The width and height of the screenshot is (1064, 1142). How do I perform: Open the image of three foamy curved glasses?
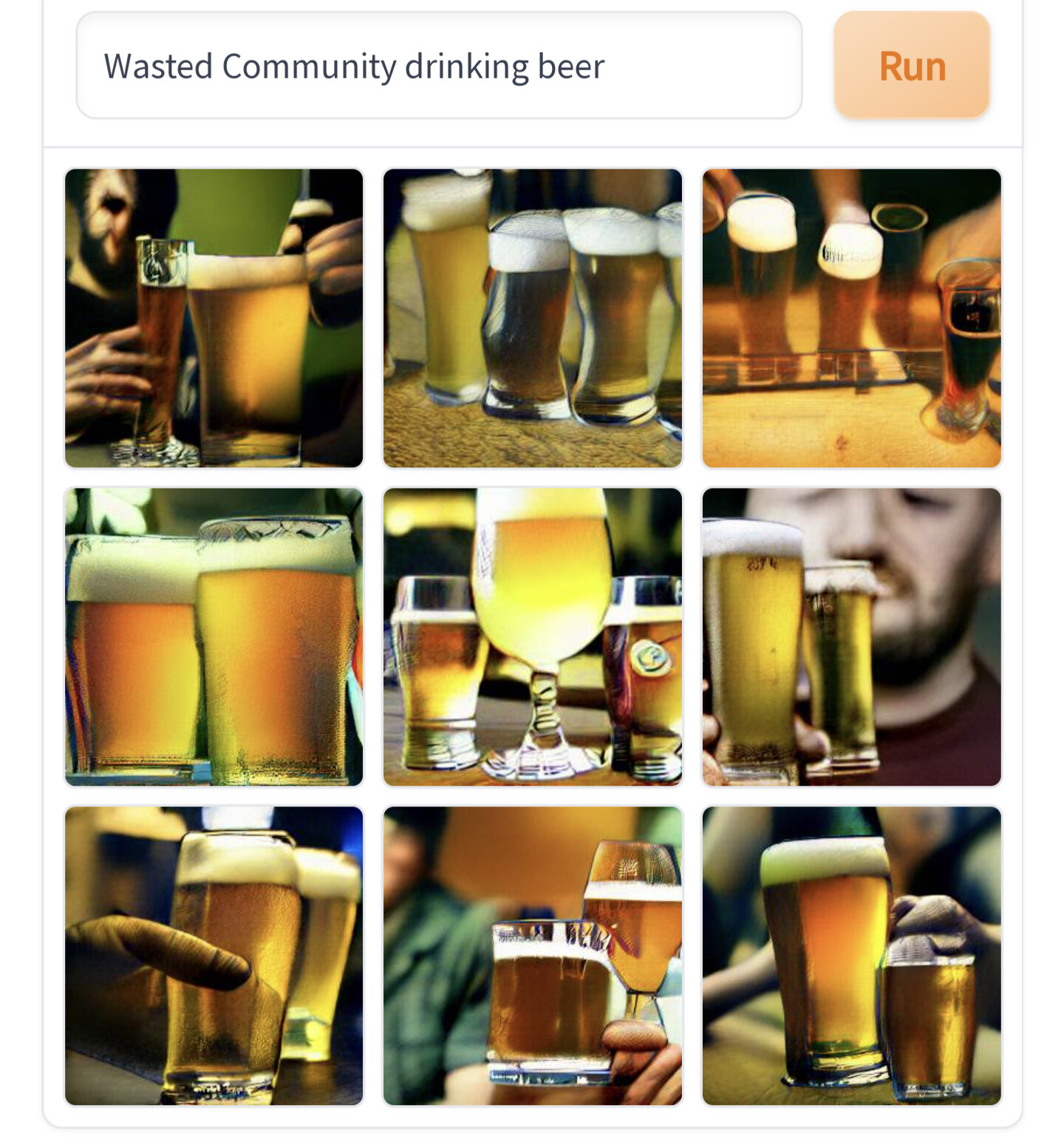(x=532, y=319)
